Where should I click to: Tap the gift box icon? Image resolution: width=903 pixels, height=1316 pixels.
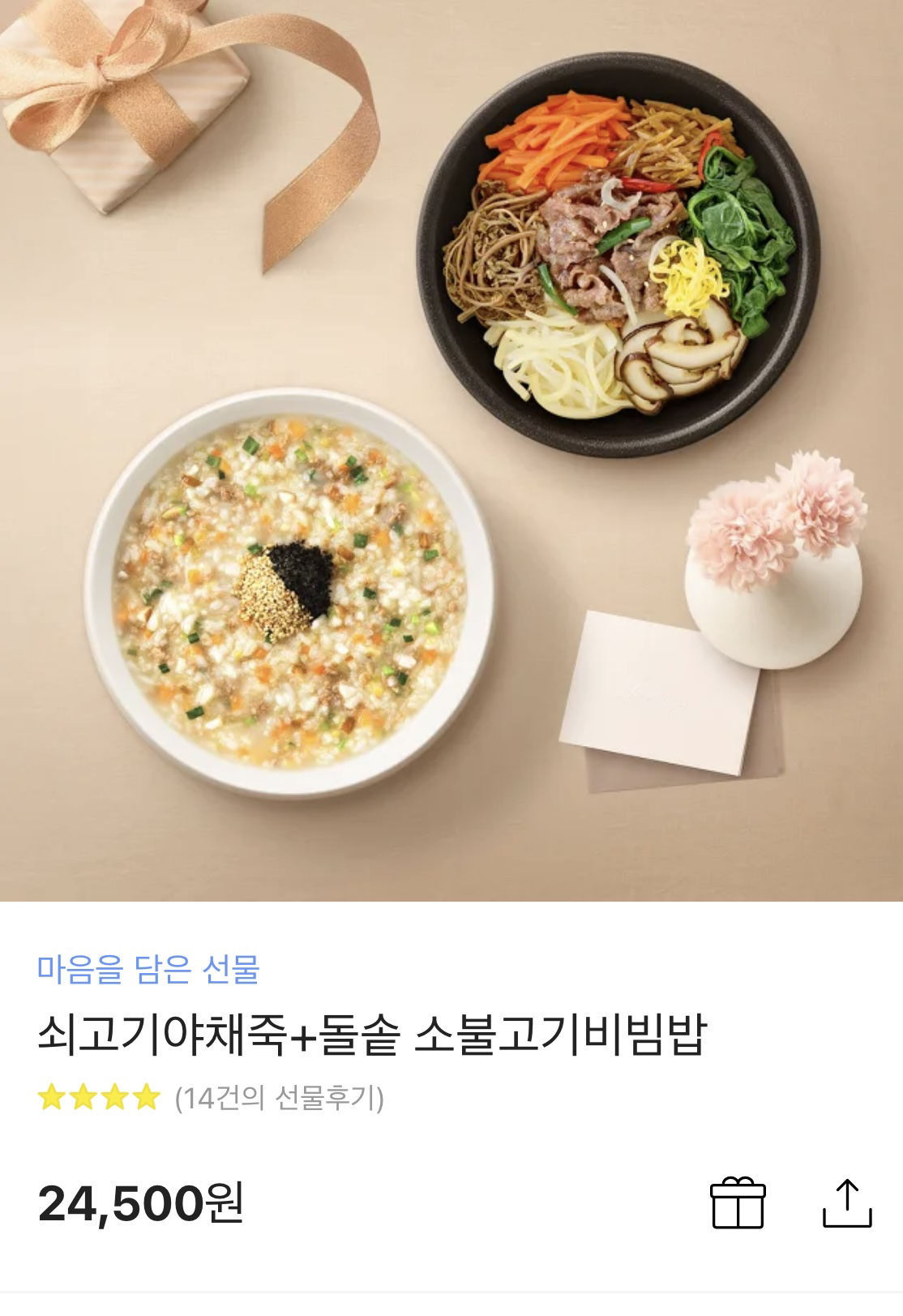point(737,1202)
